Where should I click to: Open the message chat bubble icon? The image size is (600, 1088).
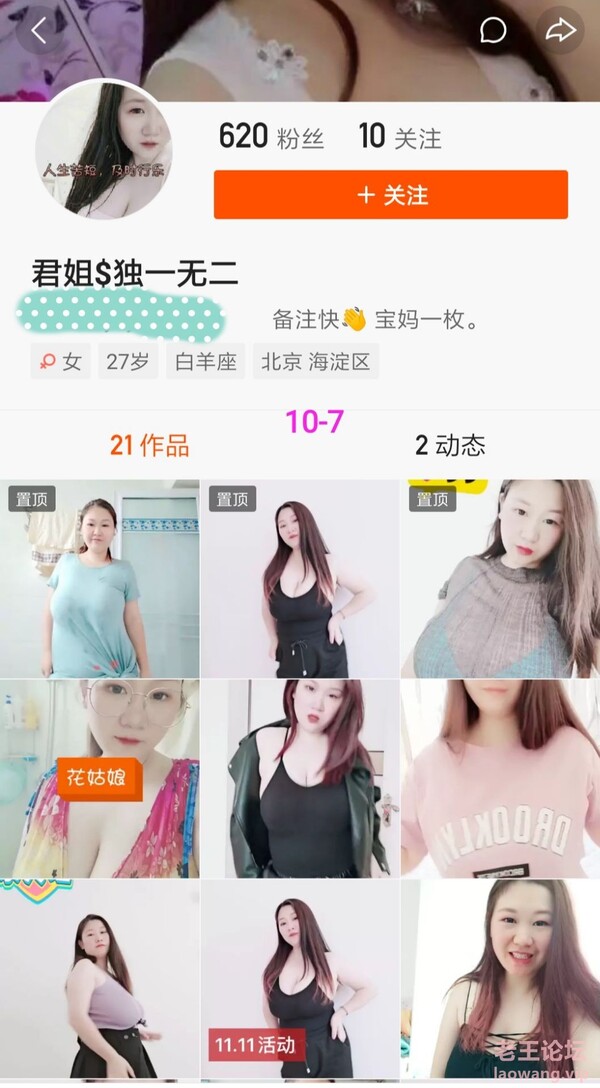pos(493,31)
